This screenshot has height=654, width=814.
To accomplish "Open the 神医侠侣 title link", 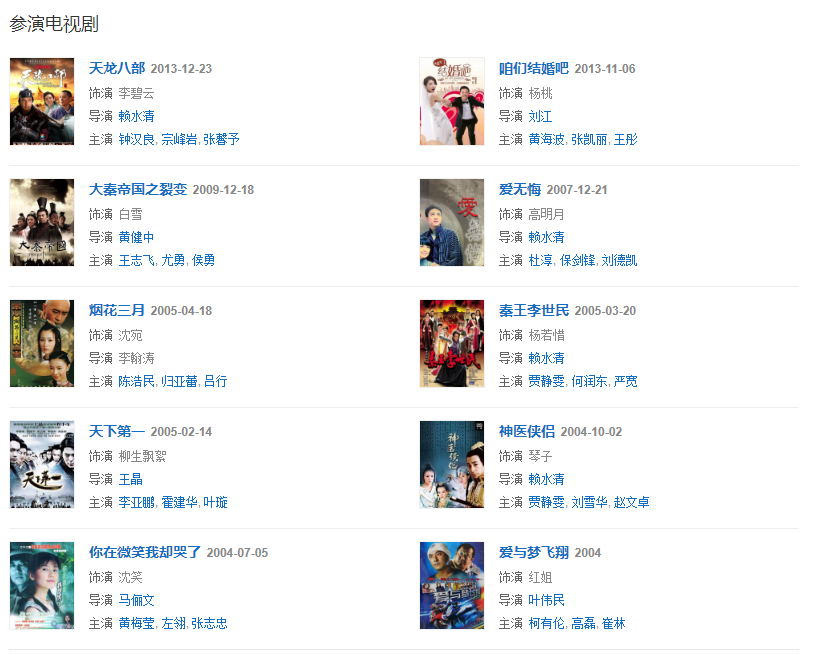I will pos(527,432).
